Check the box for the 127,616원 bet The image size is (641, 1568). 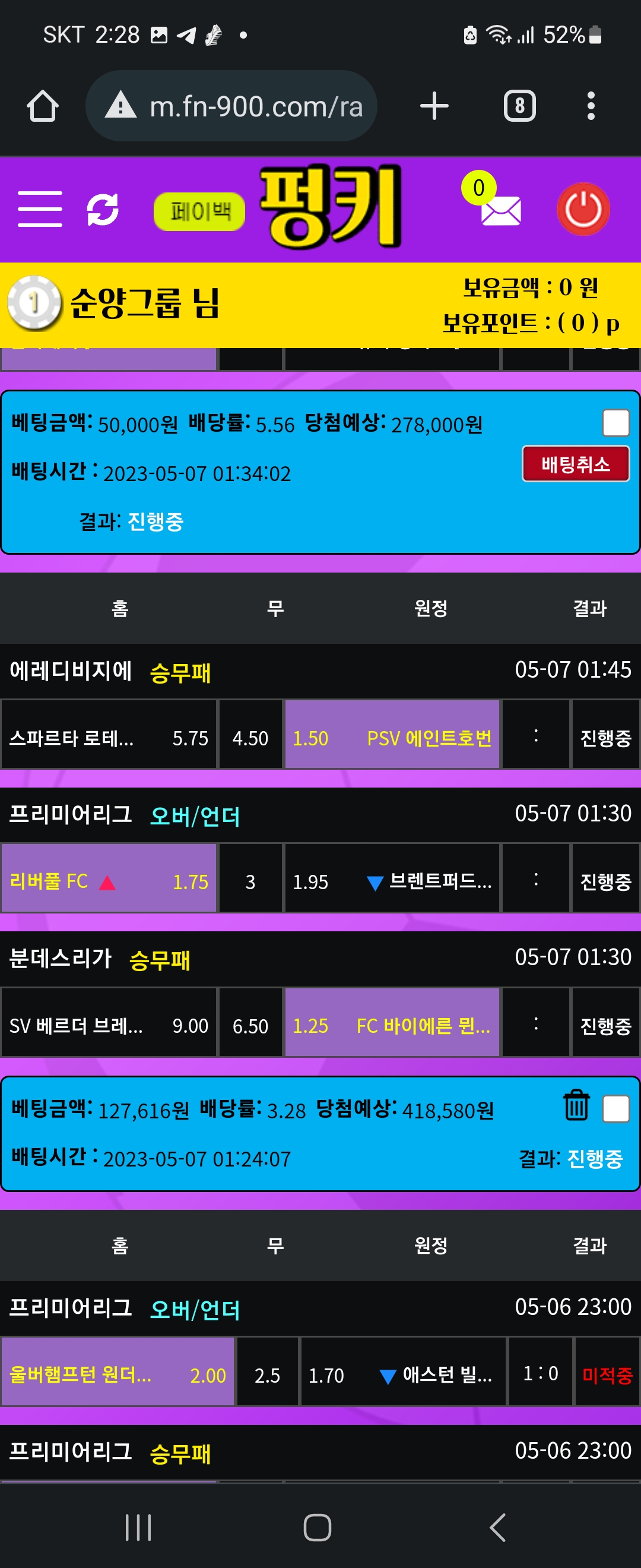pos(615,1108)
